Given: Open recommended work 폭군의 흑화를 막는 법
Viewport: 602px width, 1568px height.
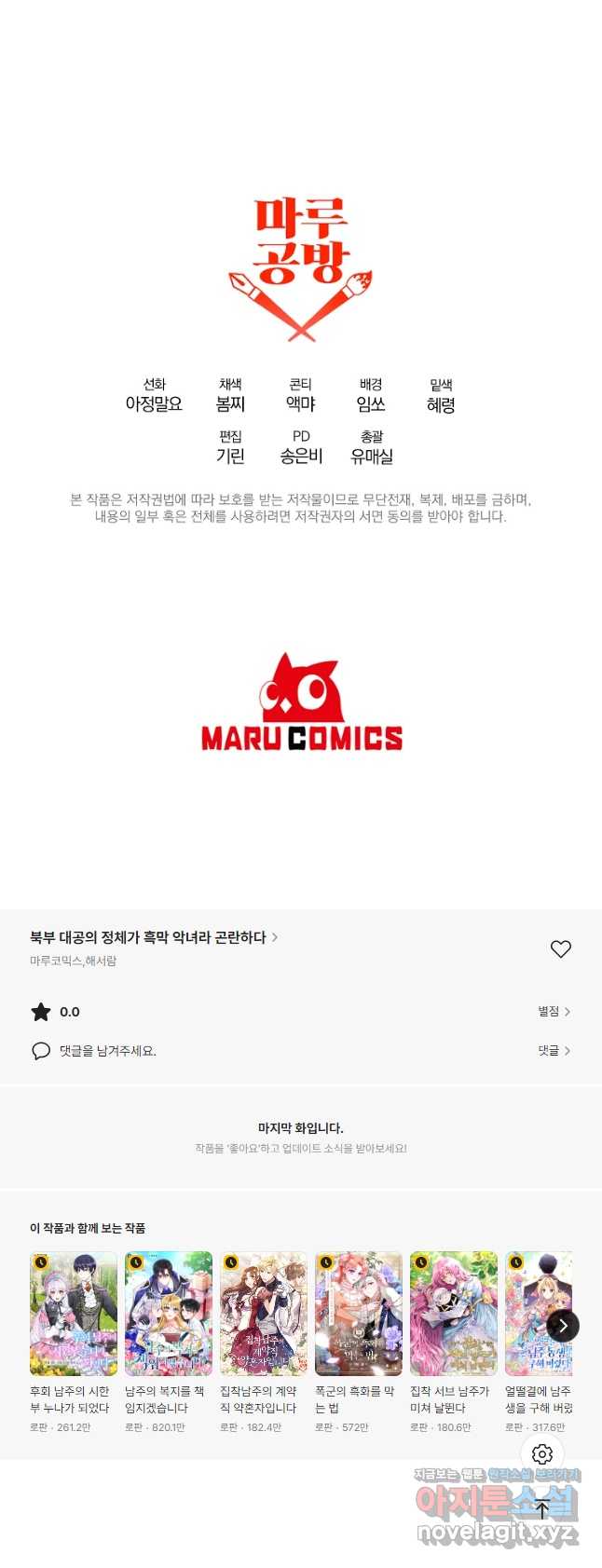Looking at the screenshot, I should (x=359, y=1315).
